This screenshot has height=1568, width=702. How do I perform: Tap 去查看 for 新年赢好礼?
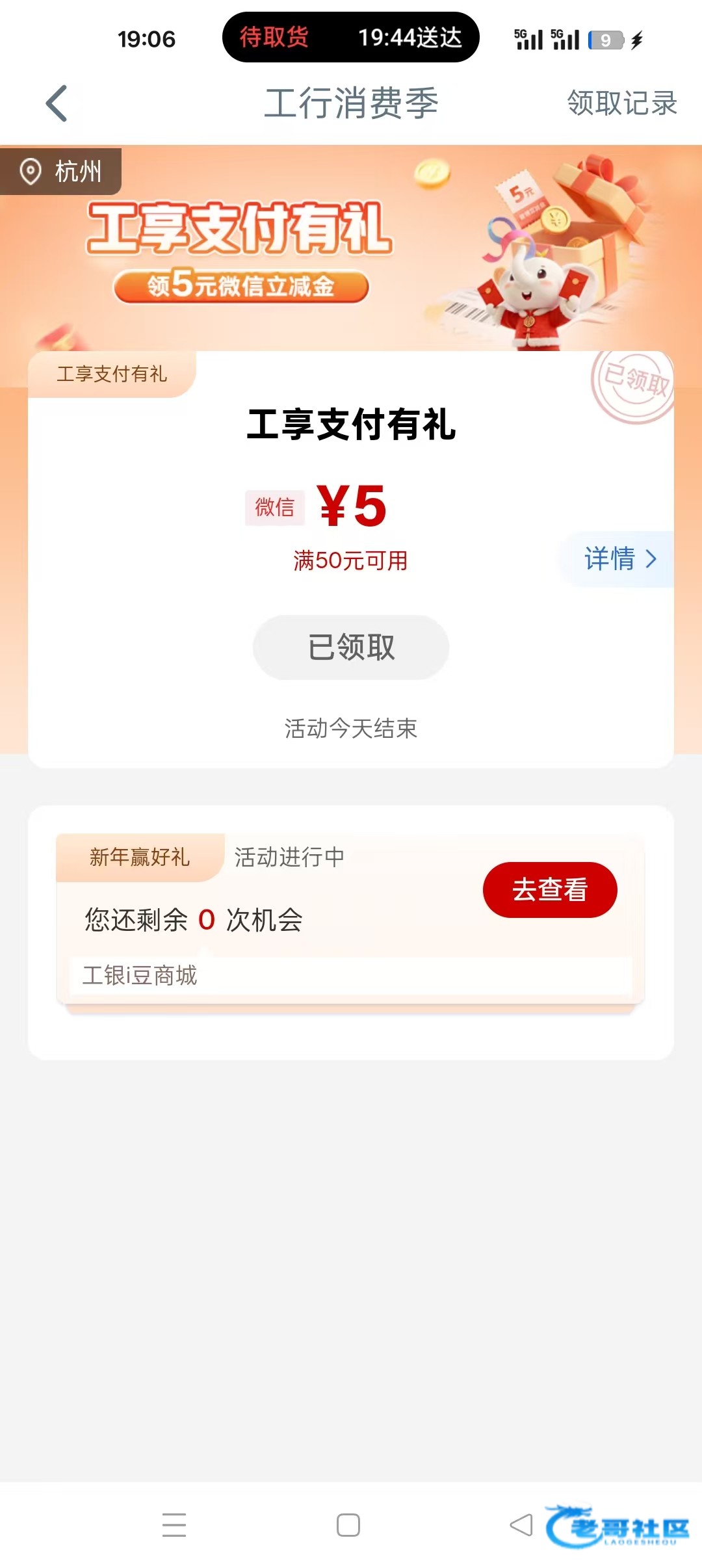[x=549, y=889]
